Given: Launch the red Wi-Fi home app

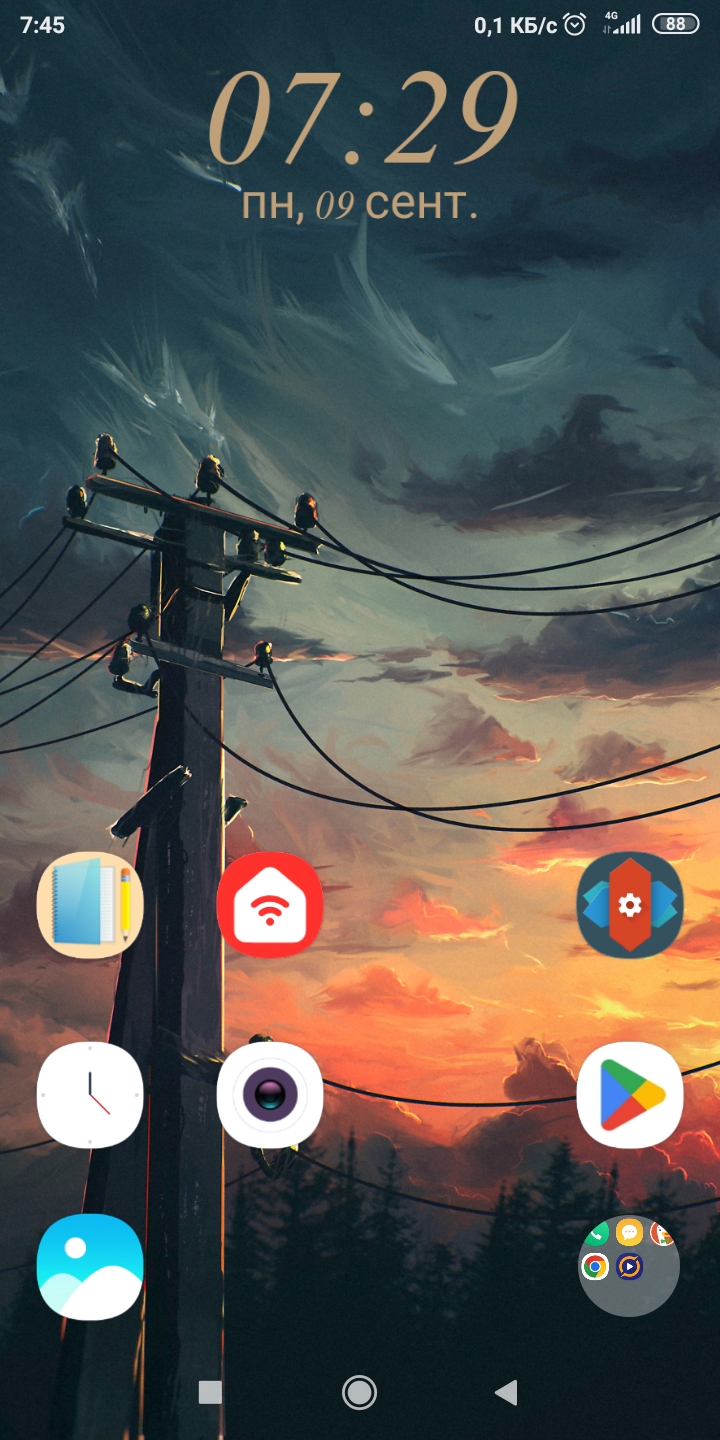Looking at the screenshot, I should click(270, 905).
